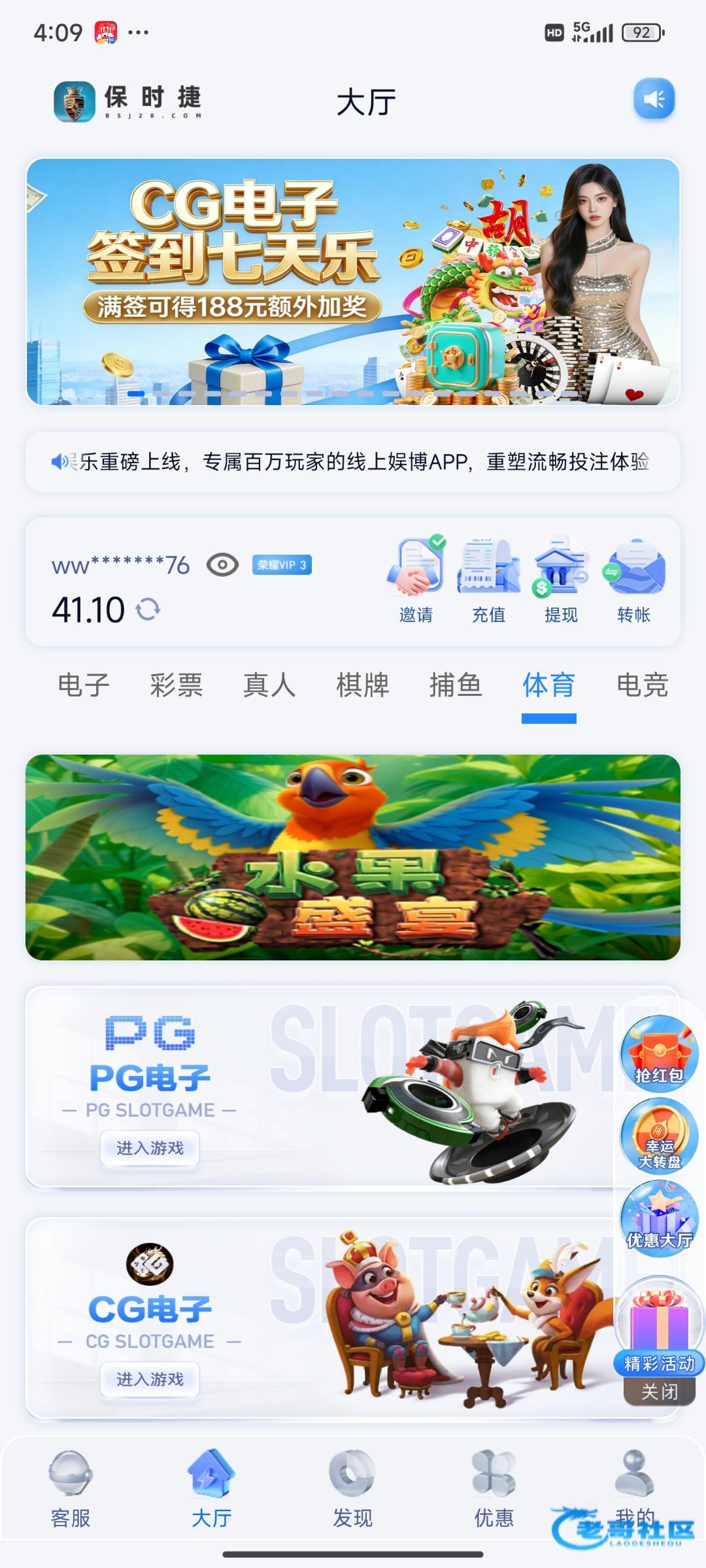
Task: Switch to the 彩票 category tab
Action: click(x=176, y=685)
